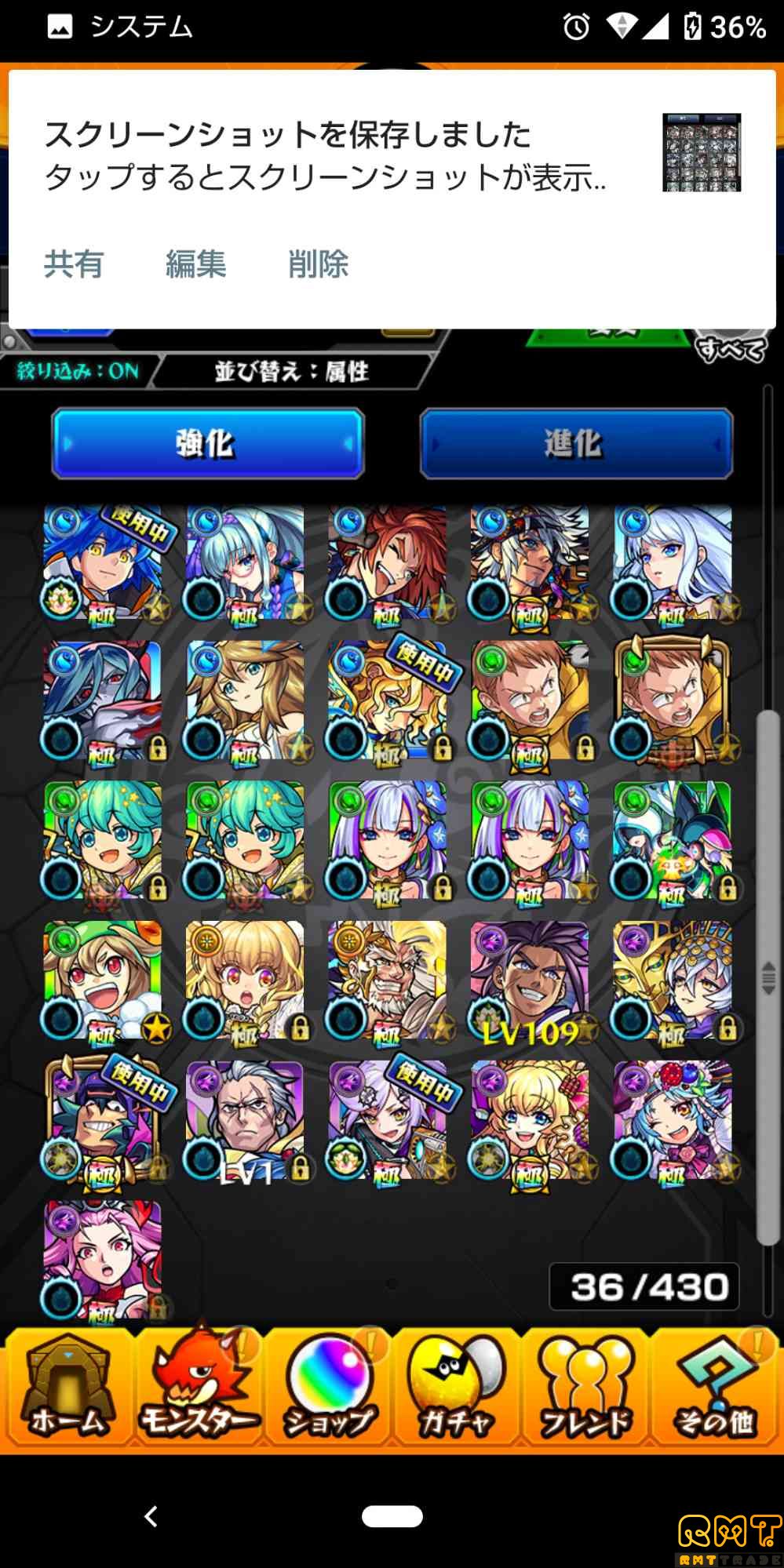Tap 編集 to edit the saved screenshot
Viewport: 784px width, 1568px height.
click(195, 264)
